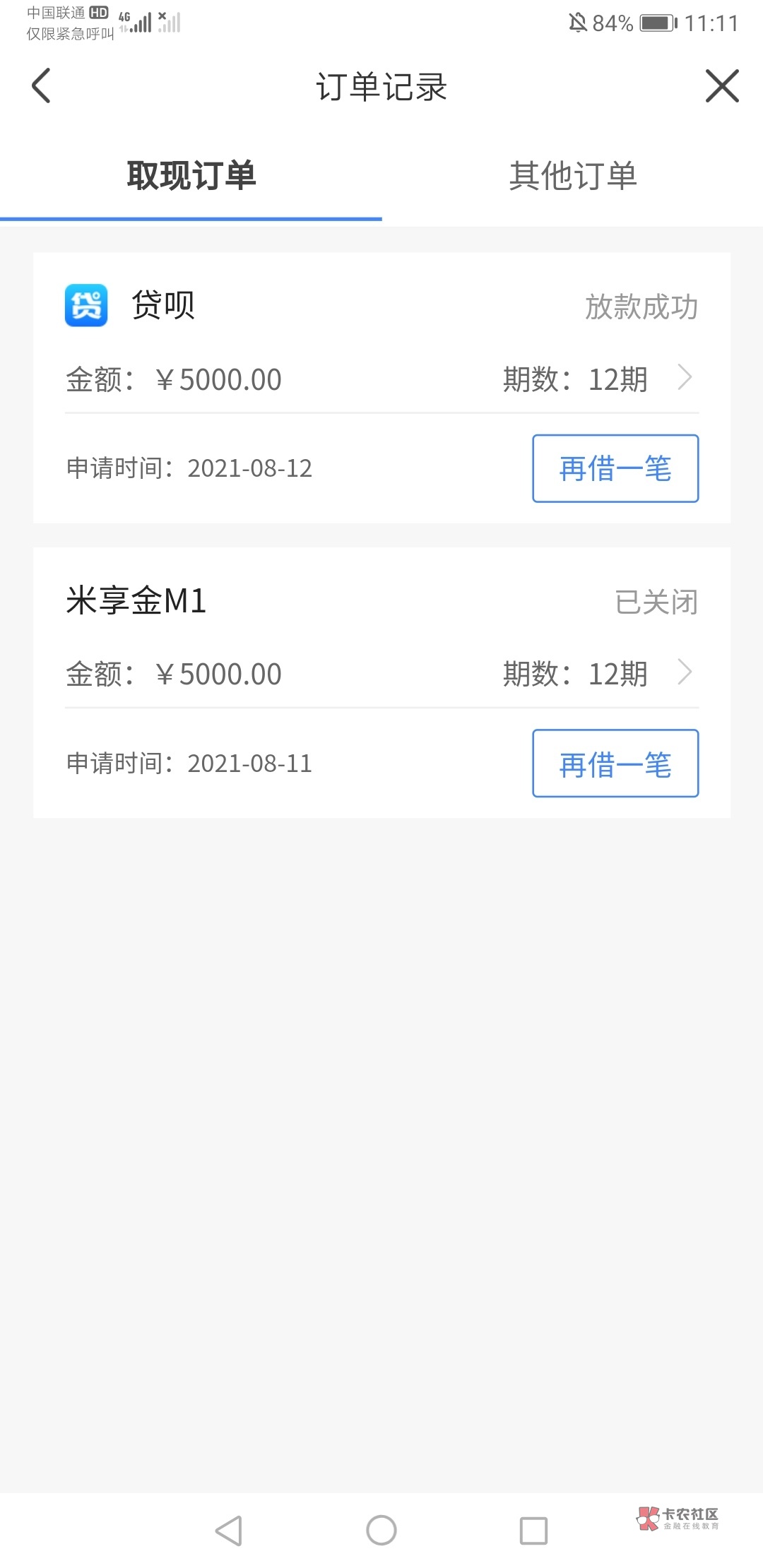Tap 再借一笔 on the 贷呗 order
This screenshot has height=1568, width=763.
(615, 468)
